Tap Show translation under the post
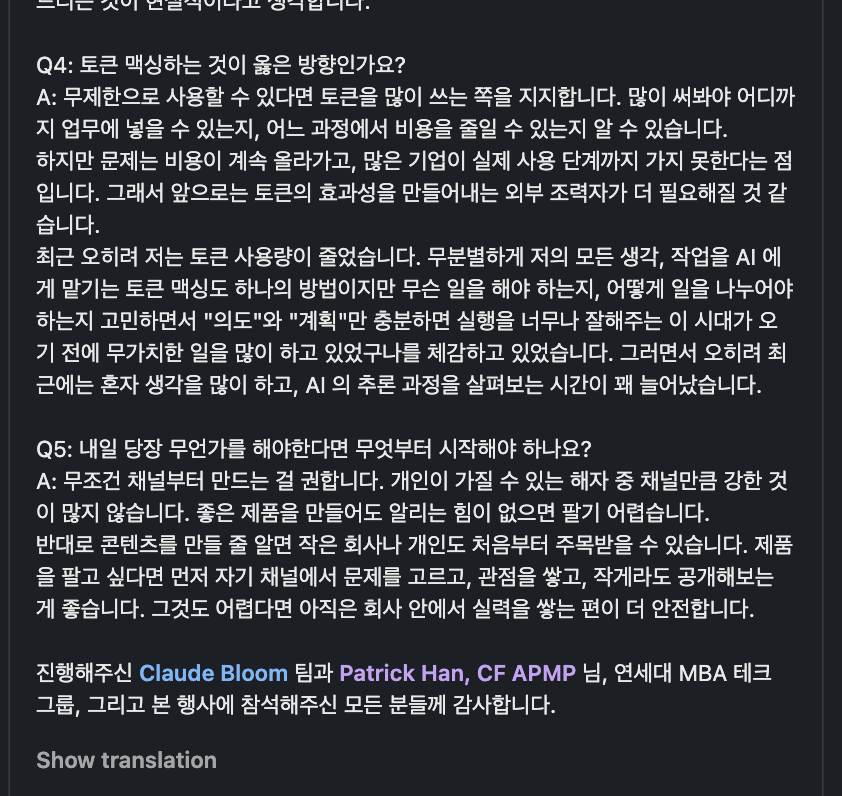 coord(126,760)
